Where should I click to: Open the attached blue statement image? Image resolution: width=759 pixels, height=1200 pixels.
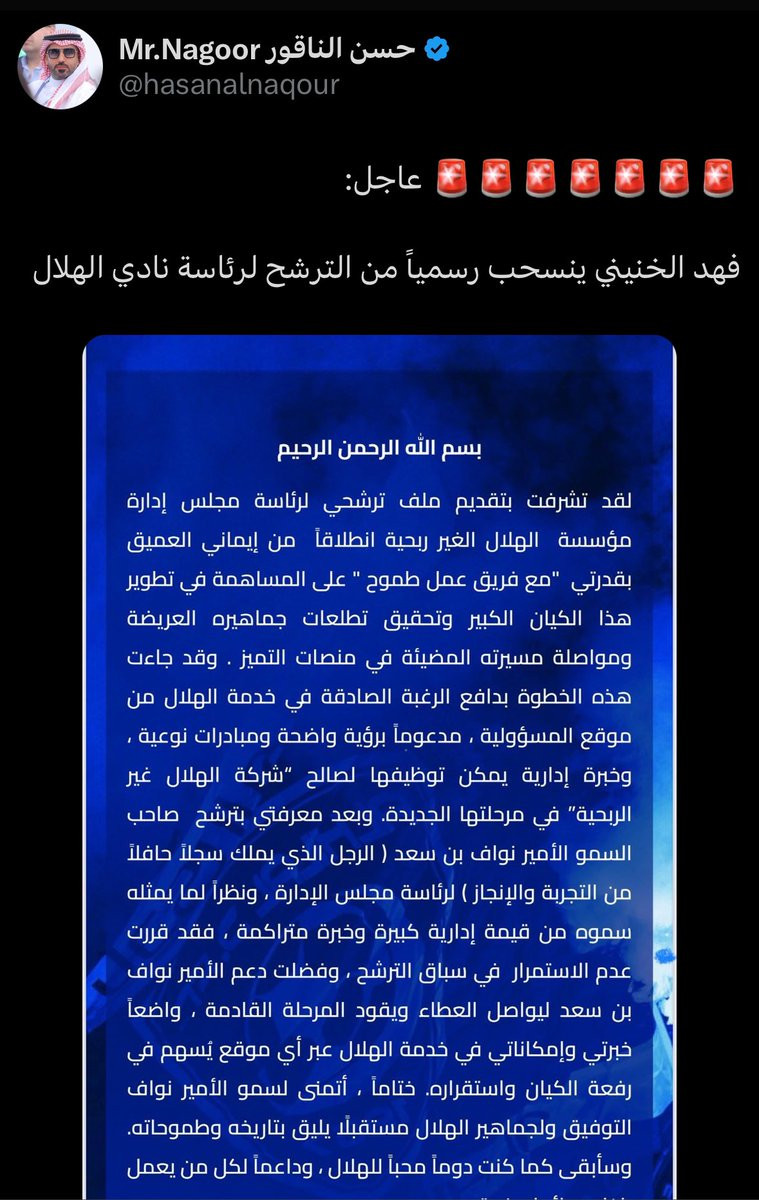[x=379, y=767]
